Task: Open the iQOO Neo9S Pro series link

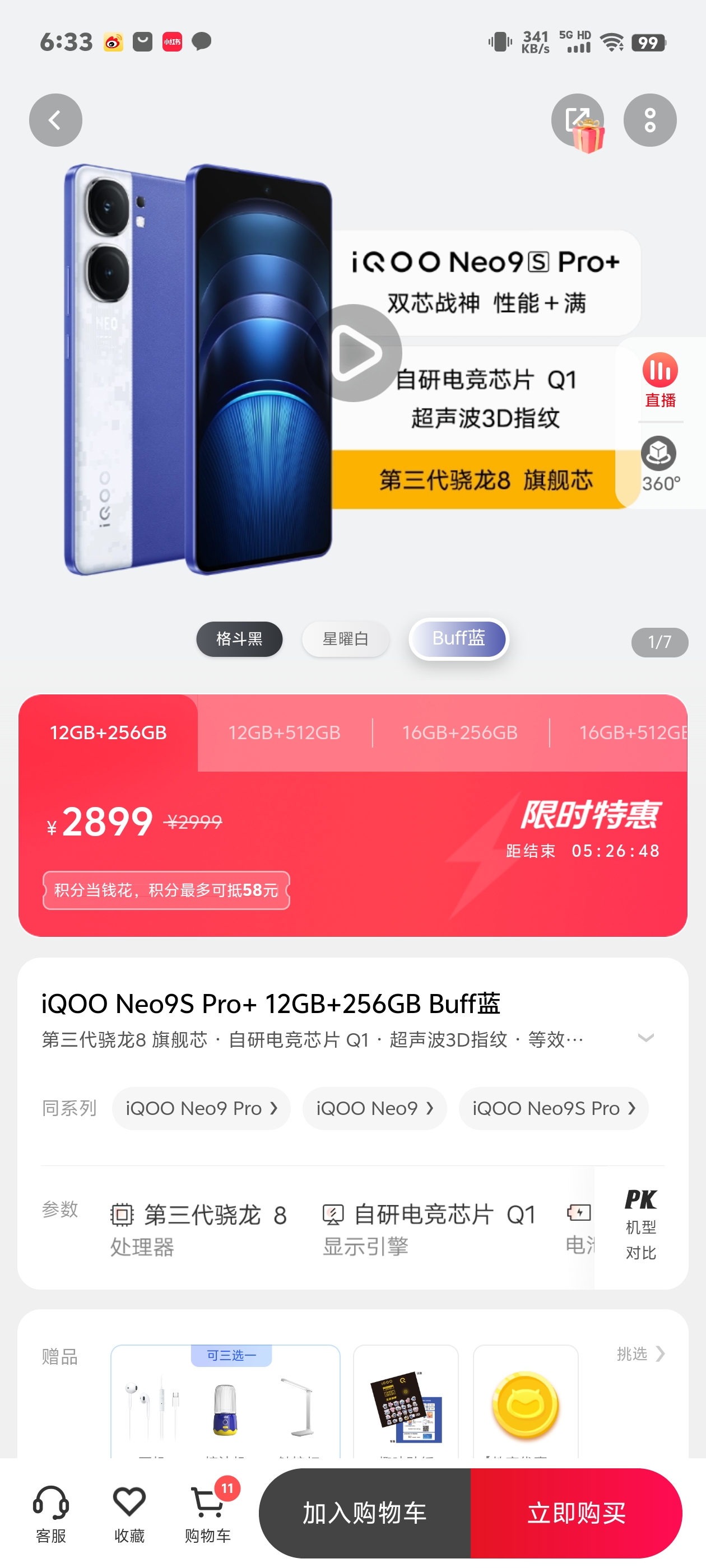Action: pyautogui.click(x=553, y=1108)
